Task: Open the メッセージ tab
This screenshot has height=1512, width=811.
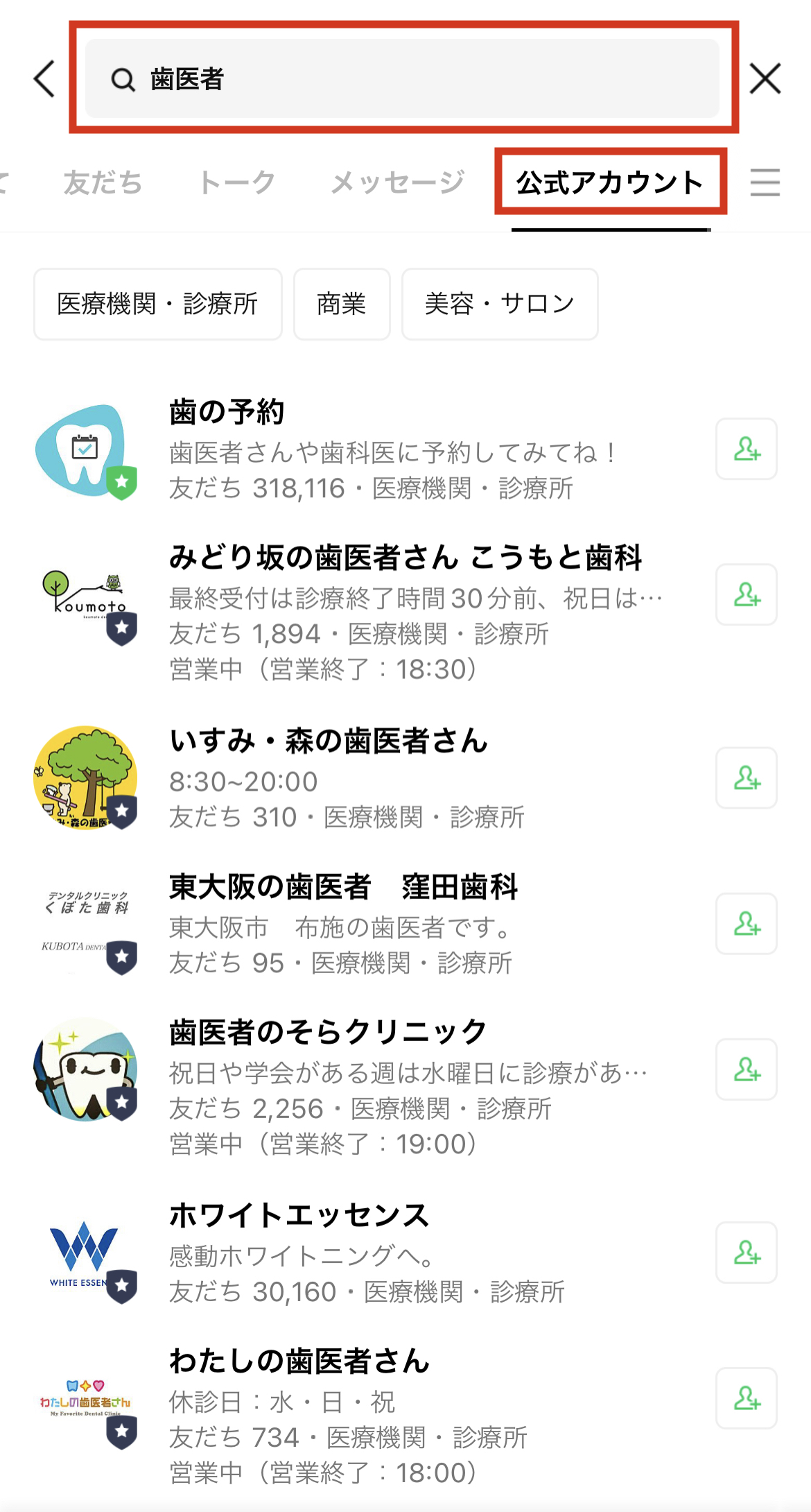Action: (x=396, y=180)
